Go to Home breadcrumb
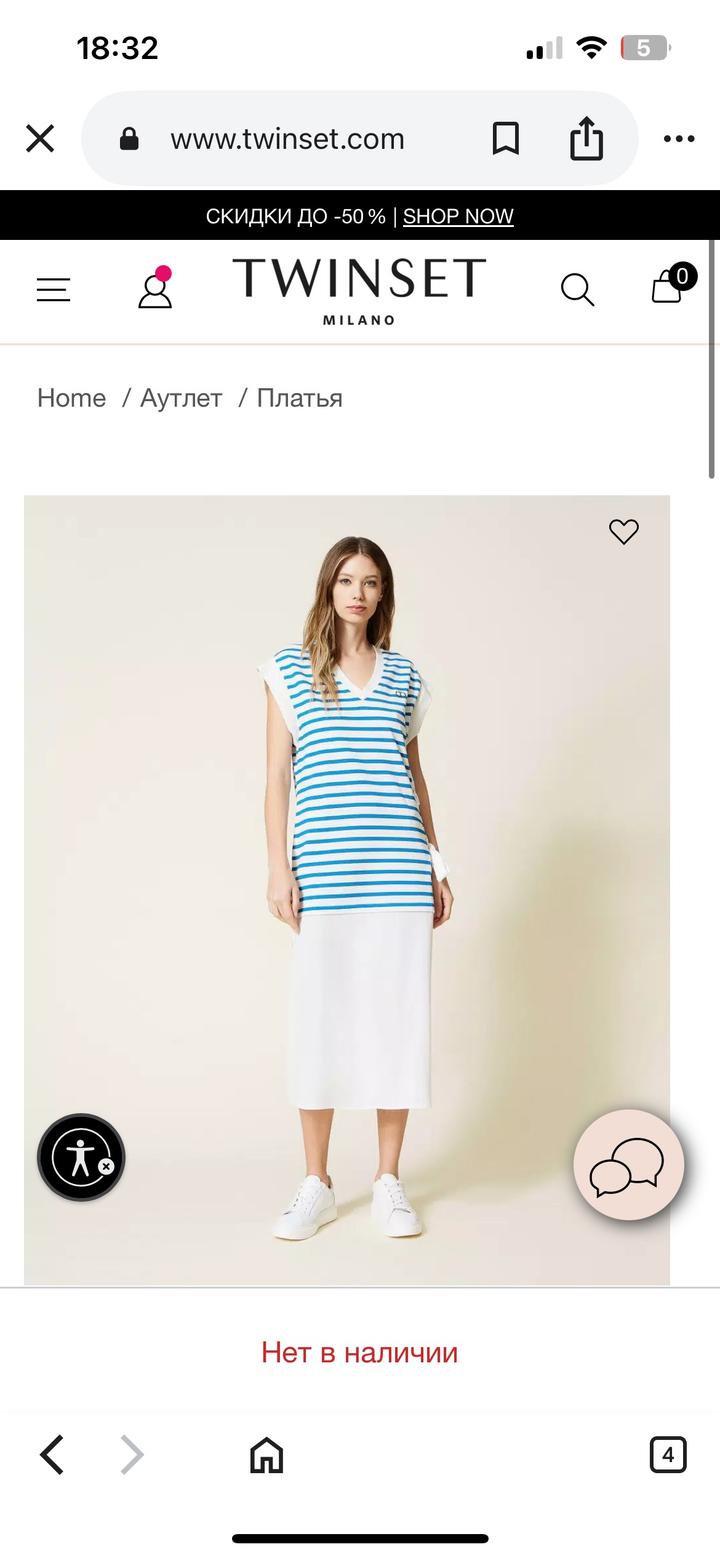 coord(71,398)
